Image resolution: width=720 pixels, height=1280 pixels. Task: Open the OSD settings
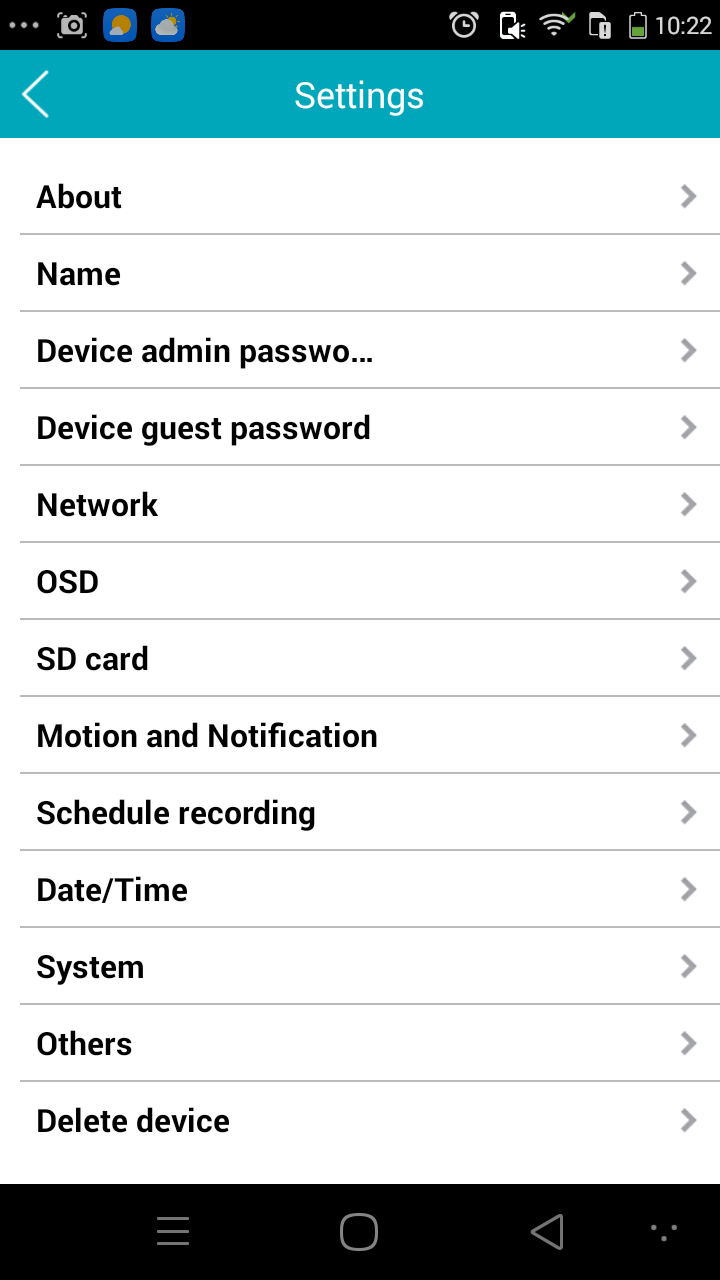point(360,582)
